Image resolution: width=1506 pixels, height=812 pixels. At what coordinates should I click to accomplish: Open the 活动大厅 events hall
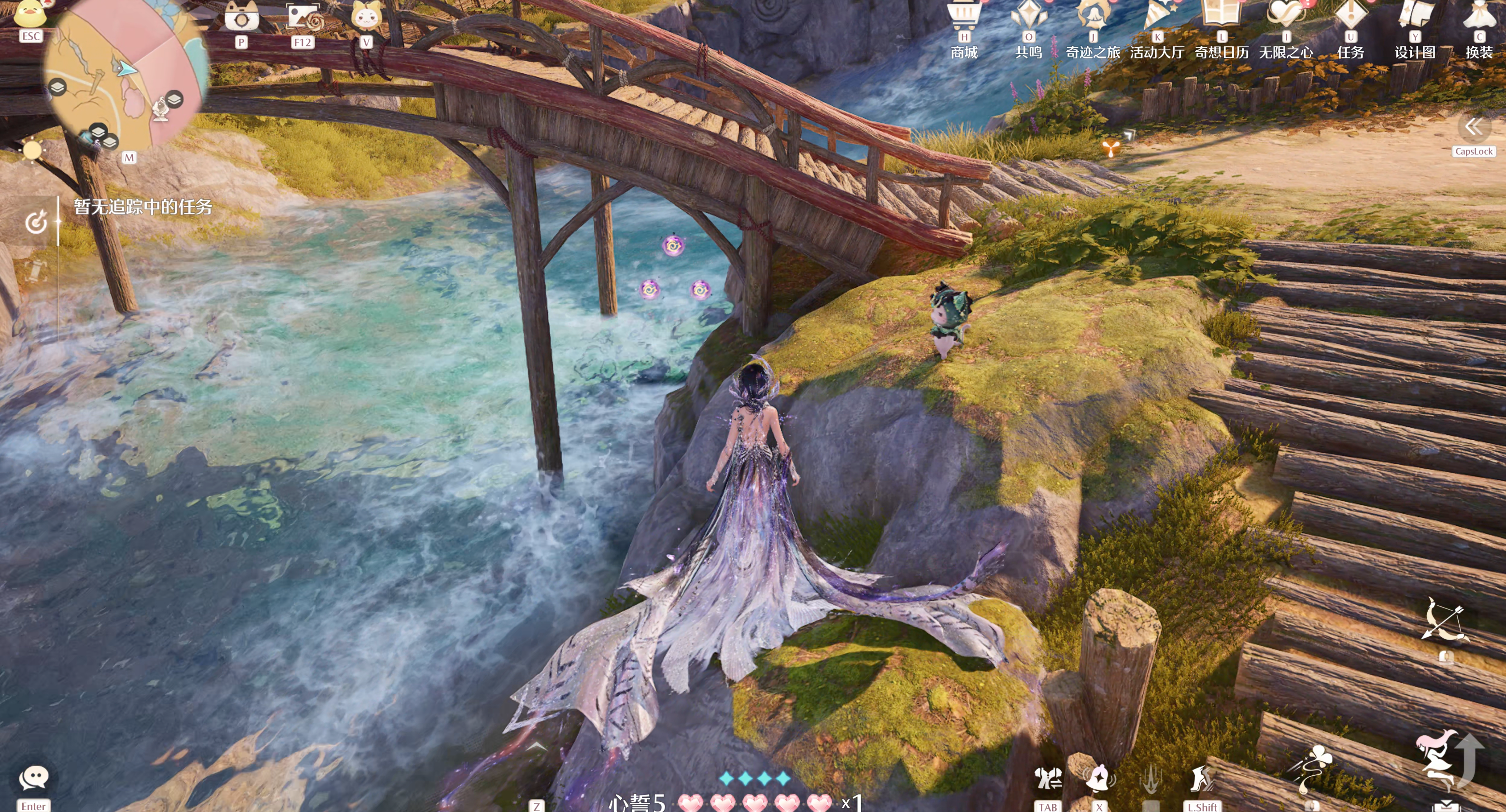(x=1157, y=17)
